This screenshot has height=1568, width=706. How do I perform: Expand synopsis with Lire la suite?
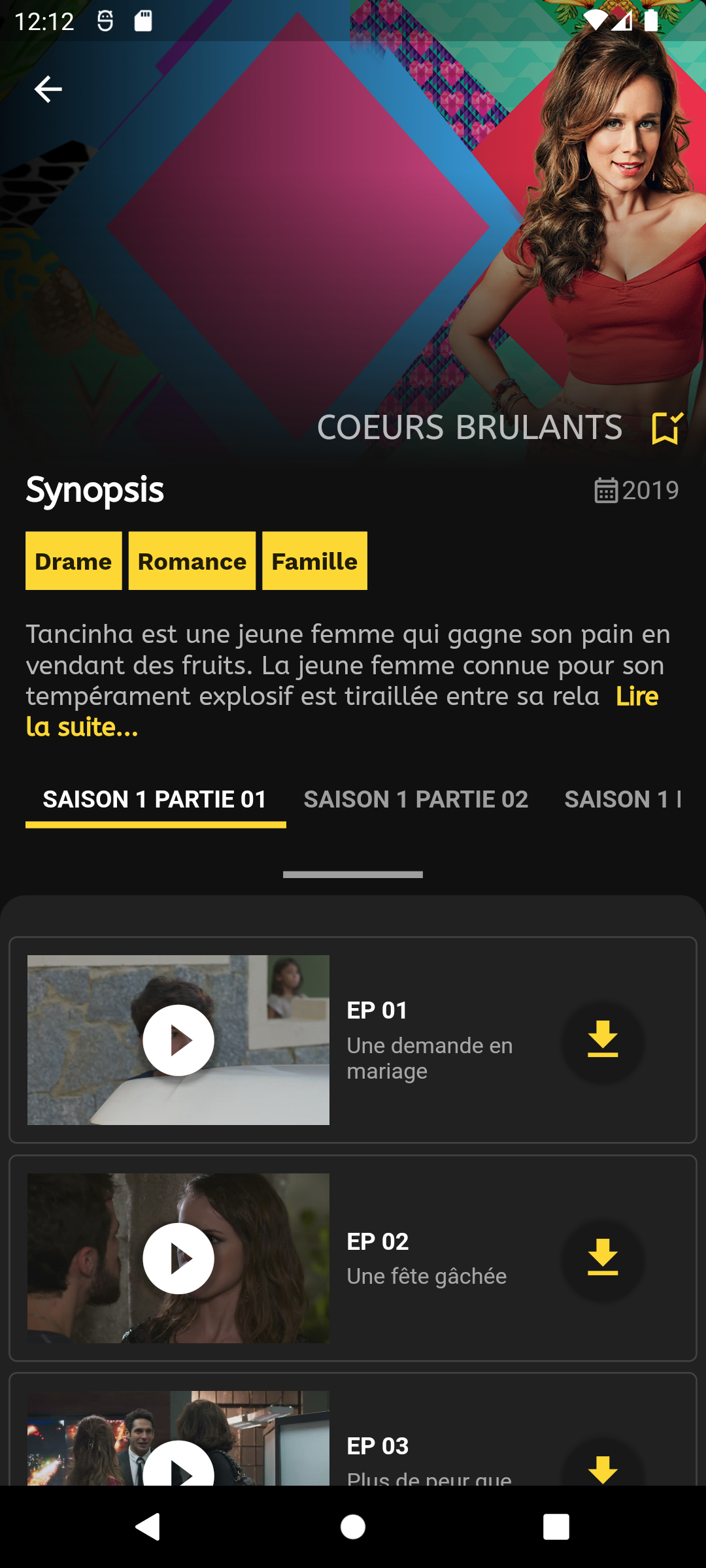pos(82,727)
